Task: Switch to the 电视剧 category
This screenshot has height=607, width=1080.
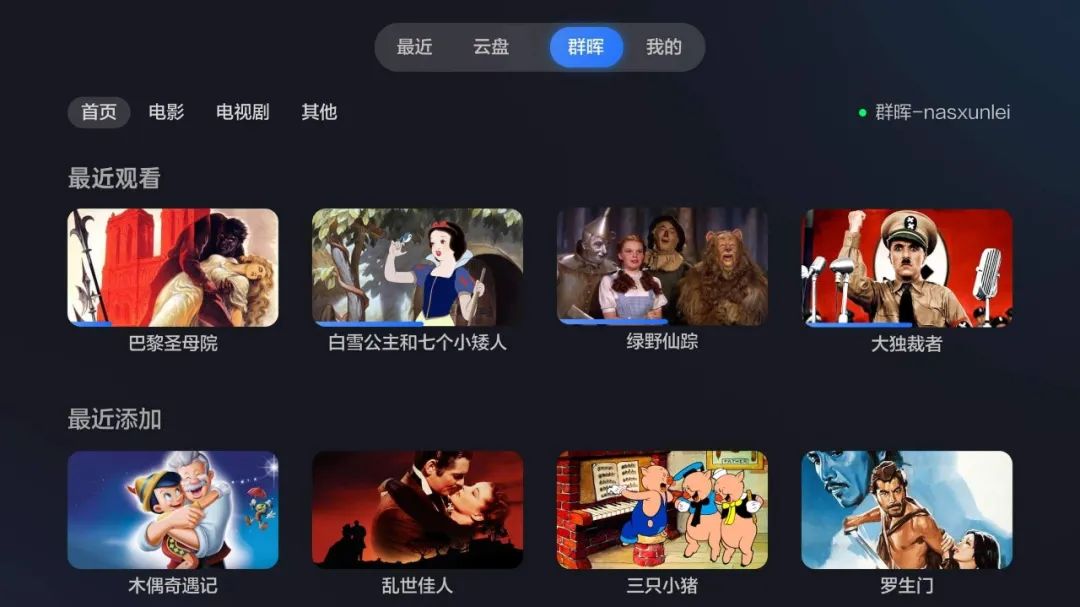Action: pyautogui.click(x=243, y=112)
